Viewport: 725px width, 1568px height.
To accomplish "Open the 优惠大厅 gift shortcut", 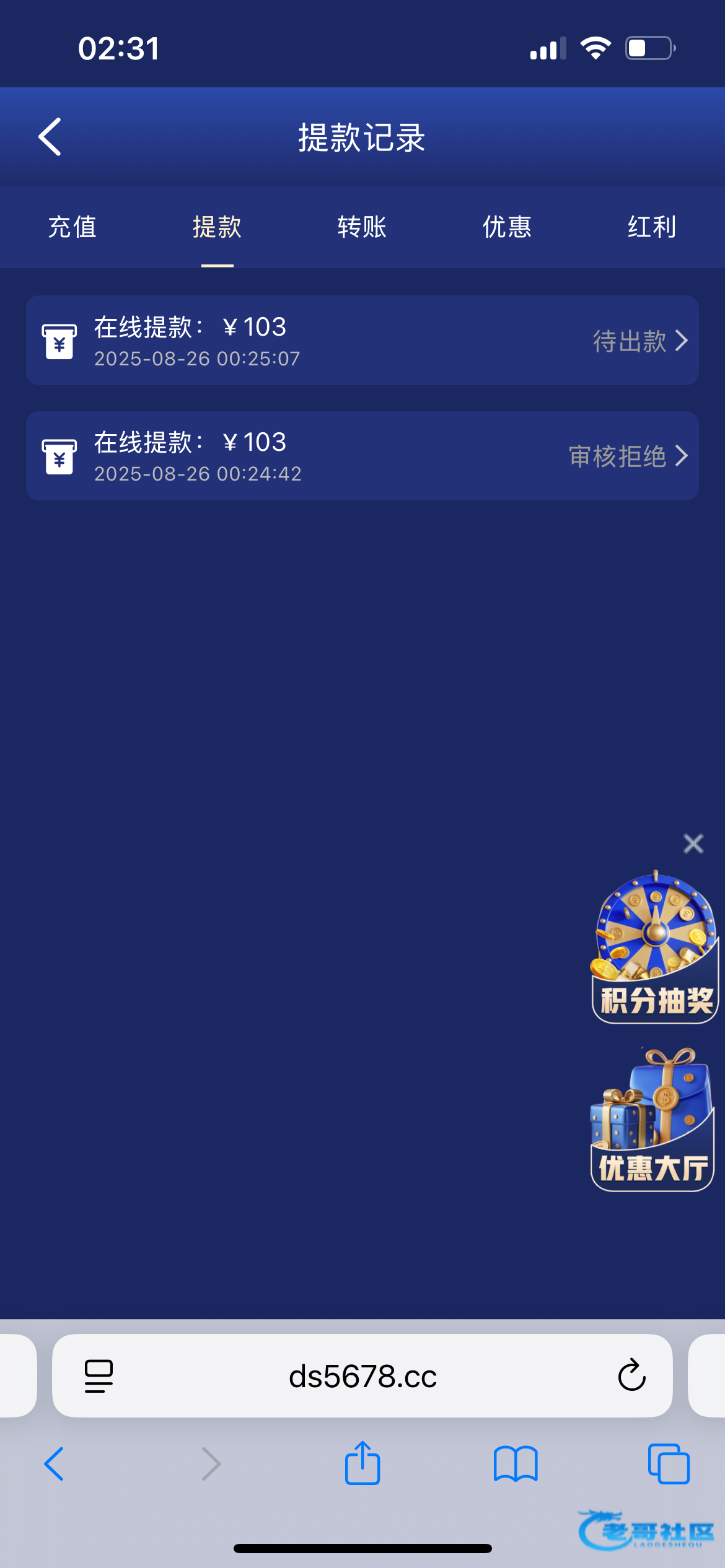I will [652, 1121].
